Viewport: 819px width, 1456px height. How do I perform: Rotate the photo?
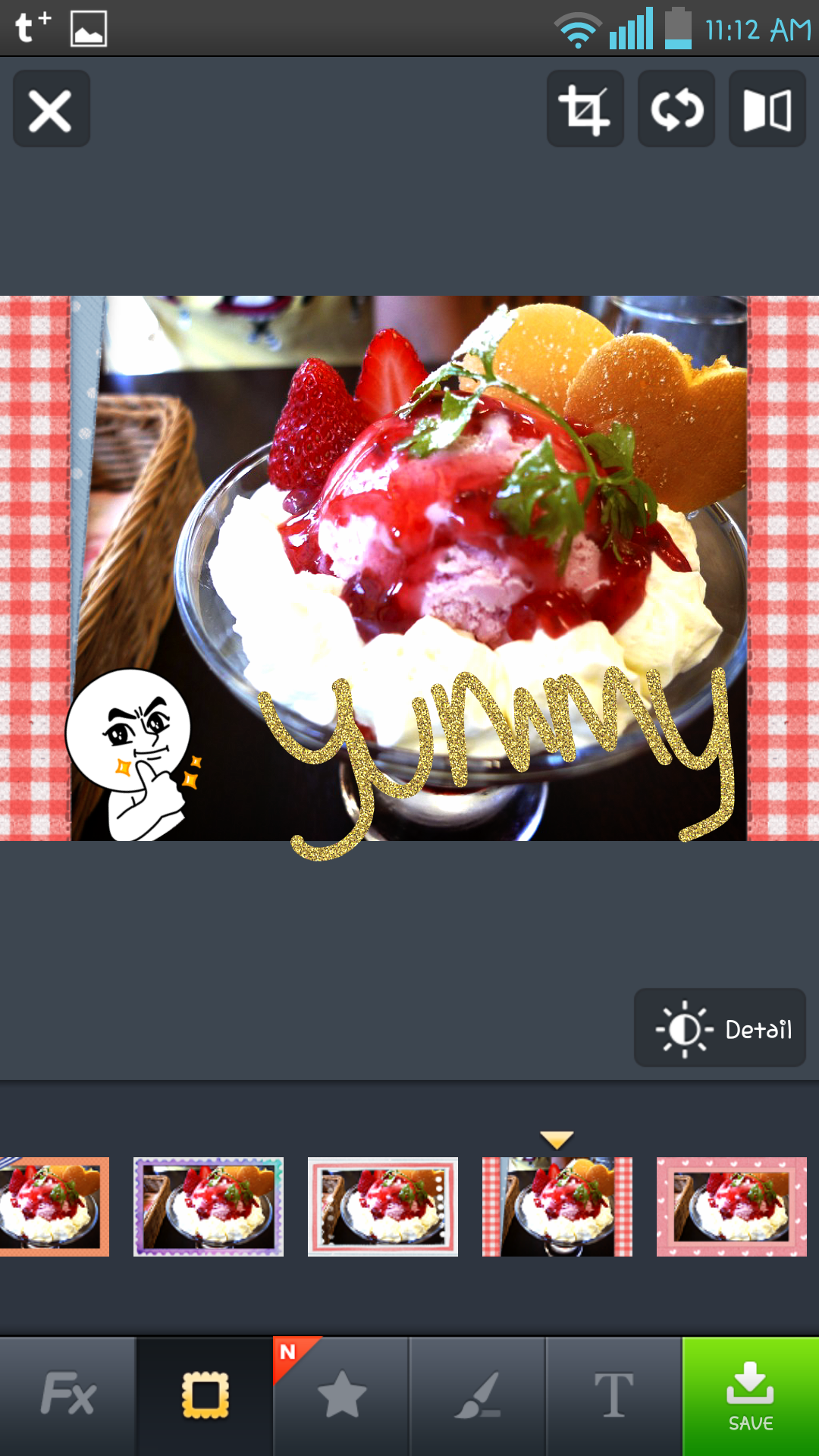pos(676,109)
